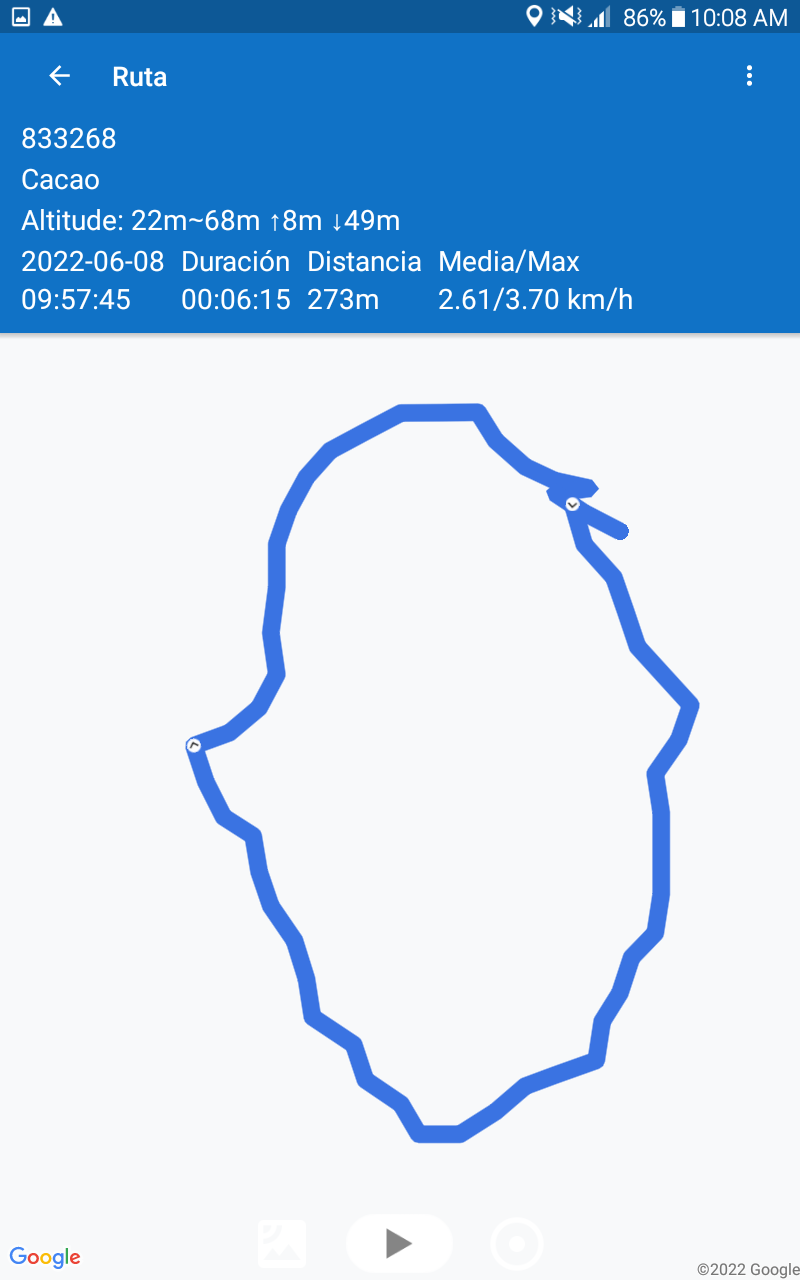
Task: Open the three-dot overflow menu
Action: [749, 76]
